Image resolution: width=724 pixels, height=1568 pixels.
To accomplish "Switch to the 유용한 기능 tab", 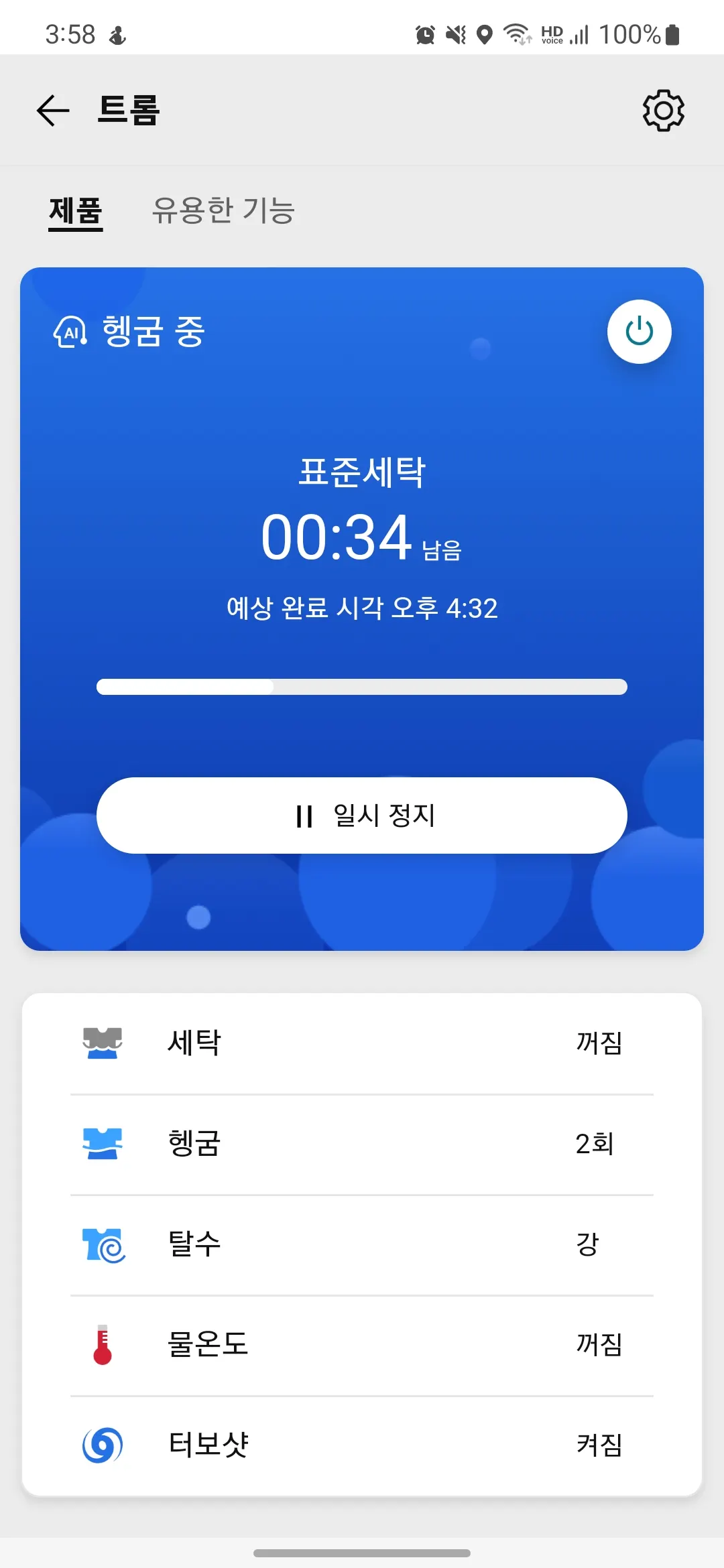I will pos(223,210).
